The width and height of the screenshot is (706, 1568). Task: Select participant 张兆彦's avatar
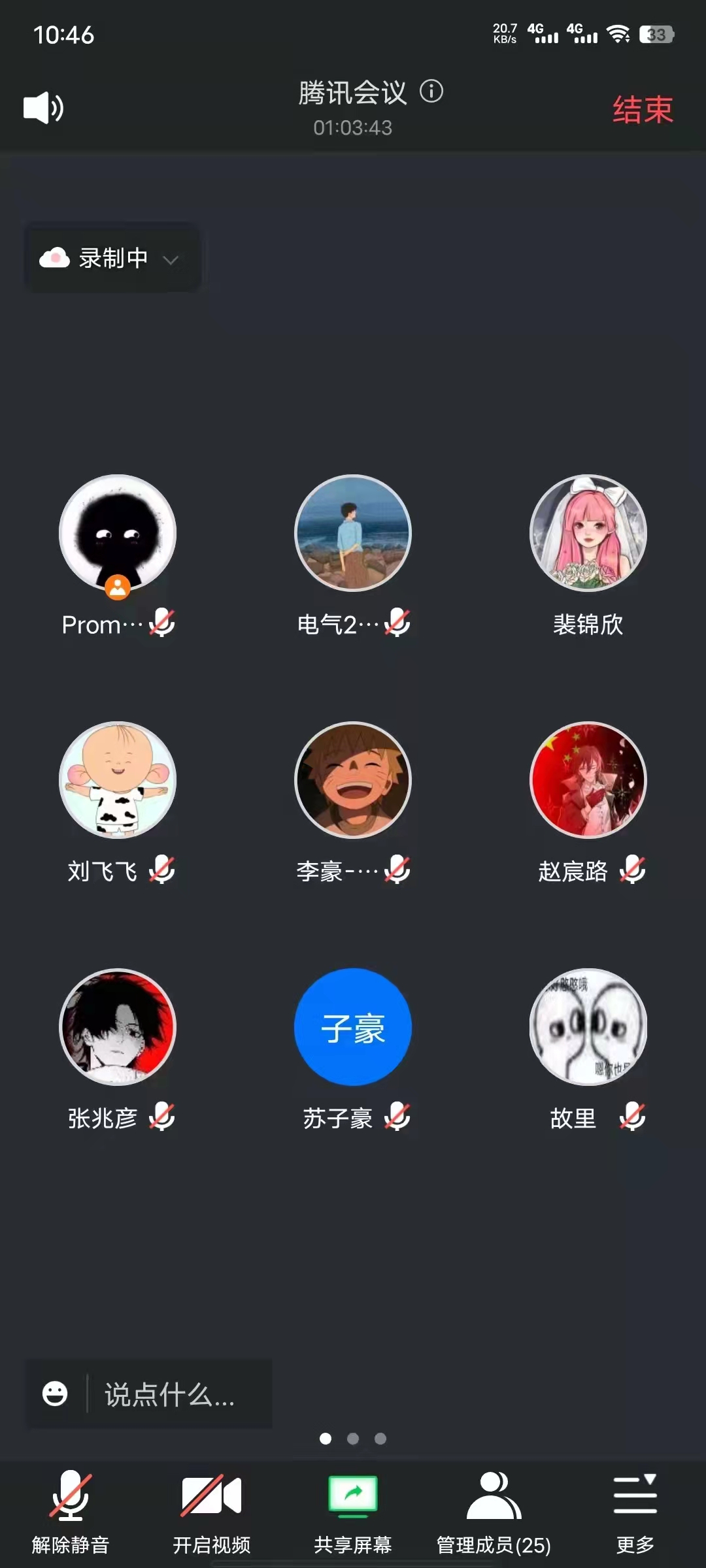[118, 1027]
